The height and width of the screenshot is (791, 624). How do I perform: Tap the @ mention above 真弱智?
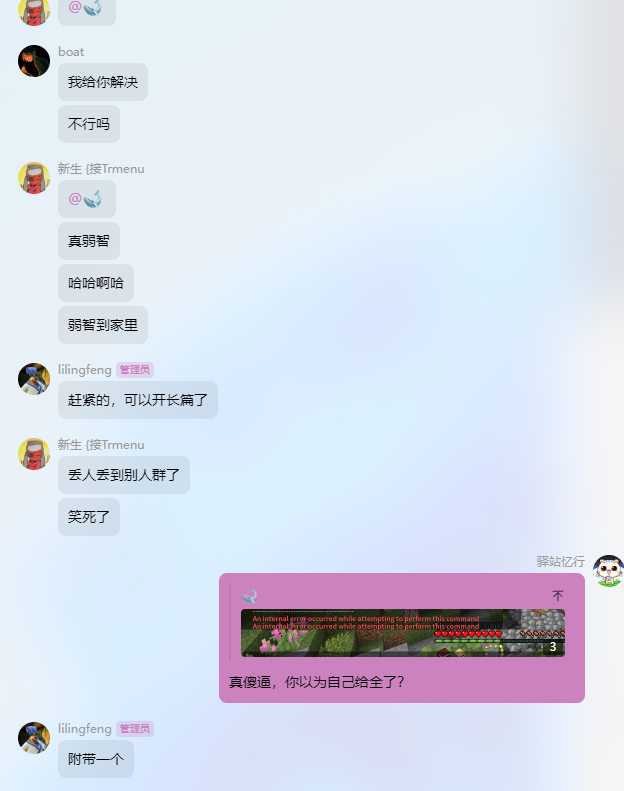coord(86,199)
